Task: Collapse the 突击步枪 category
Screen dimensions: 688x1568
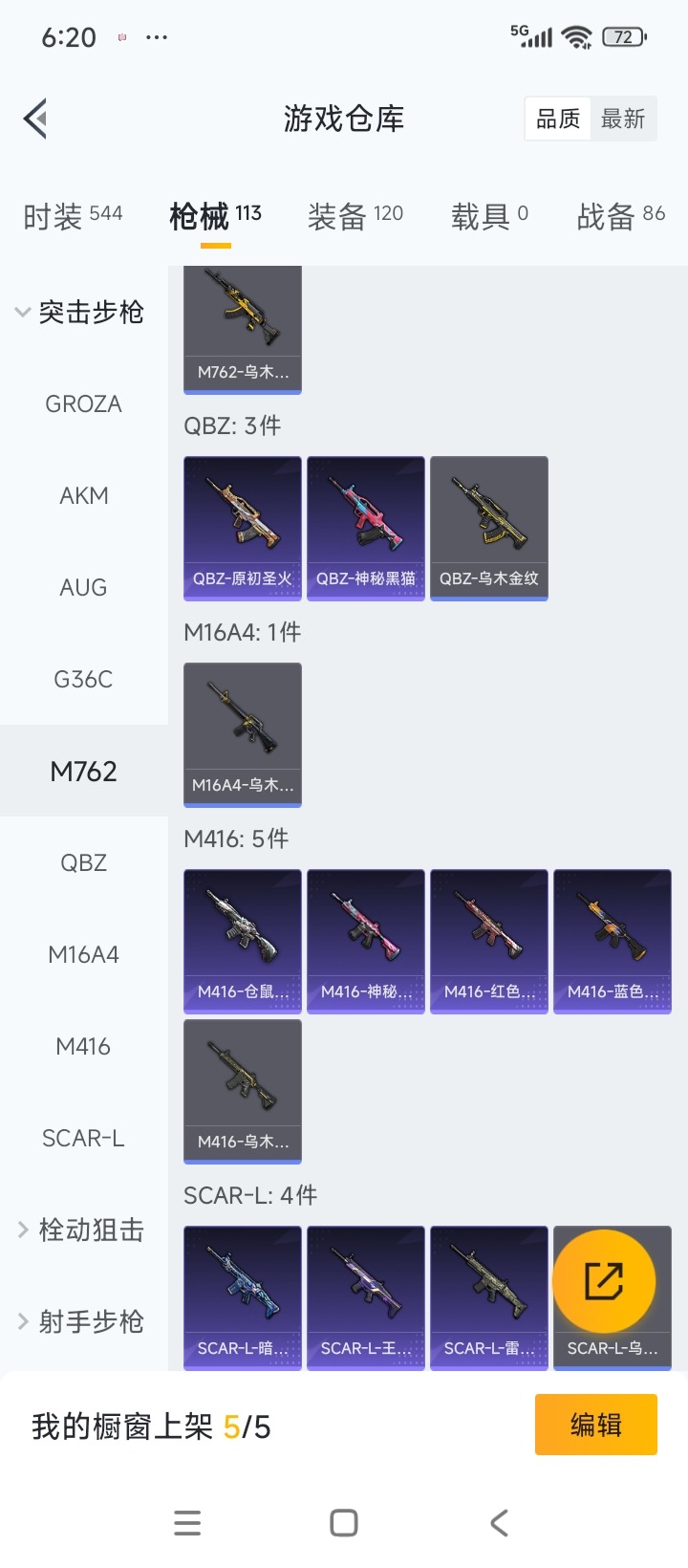Action: coord(82,312)
